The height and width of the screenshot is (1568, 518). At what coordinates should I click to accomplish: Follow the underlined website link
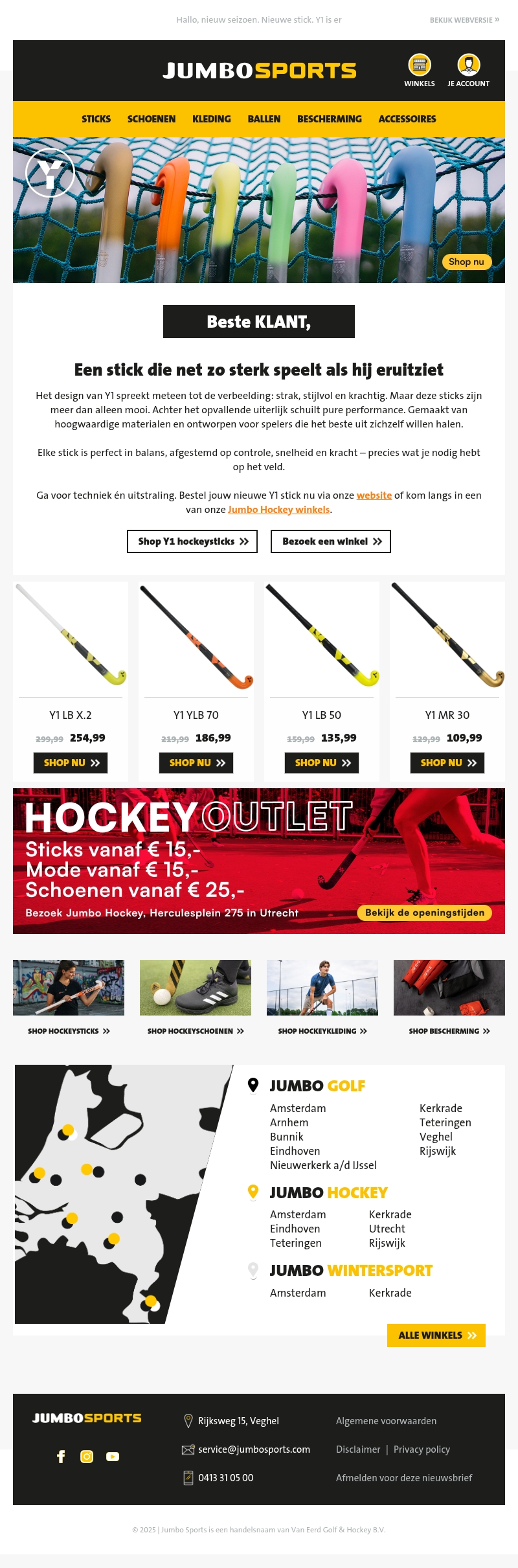coord(374,495)
